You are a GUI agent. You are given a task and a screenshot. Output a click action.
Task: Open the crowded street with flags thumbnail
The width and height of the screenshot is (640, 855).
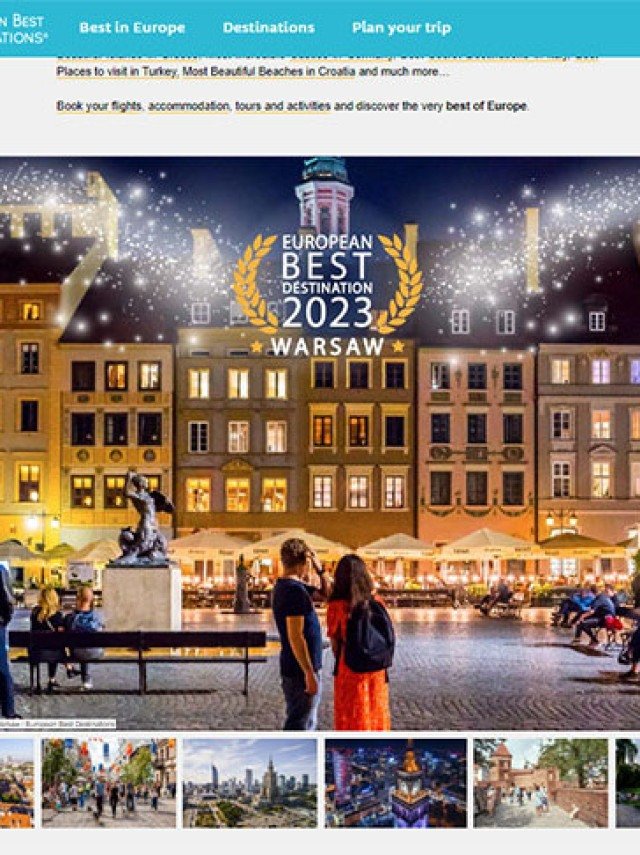coord(109,783)
